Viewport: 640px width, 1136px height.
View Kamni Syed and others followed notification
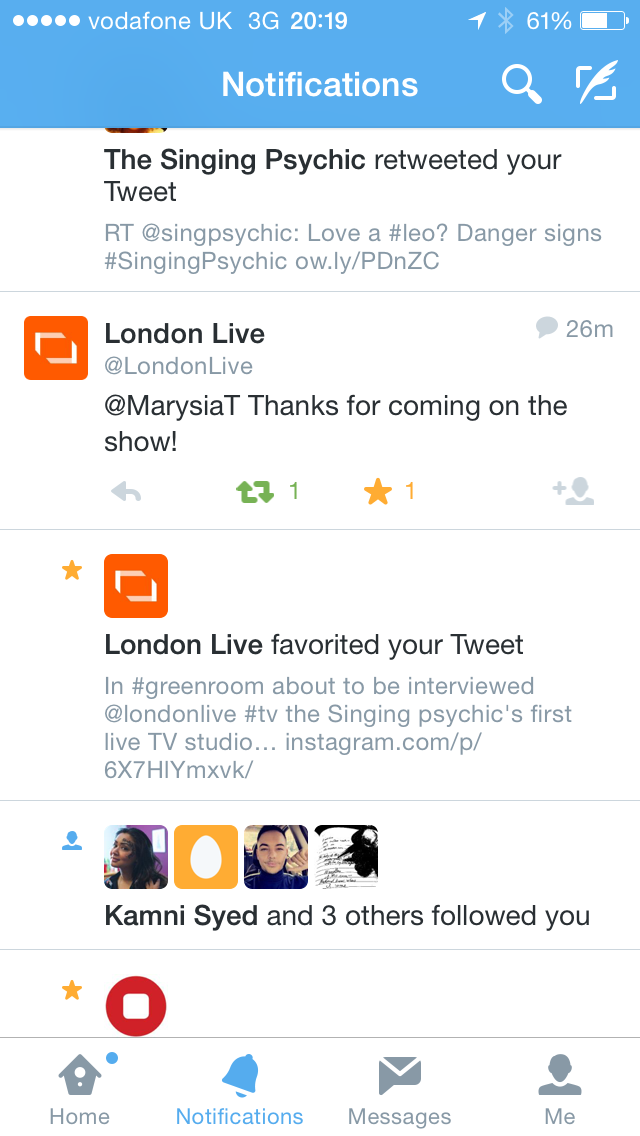click(x=347, y=915)
